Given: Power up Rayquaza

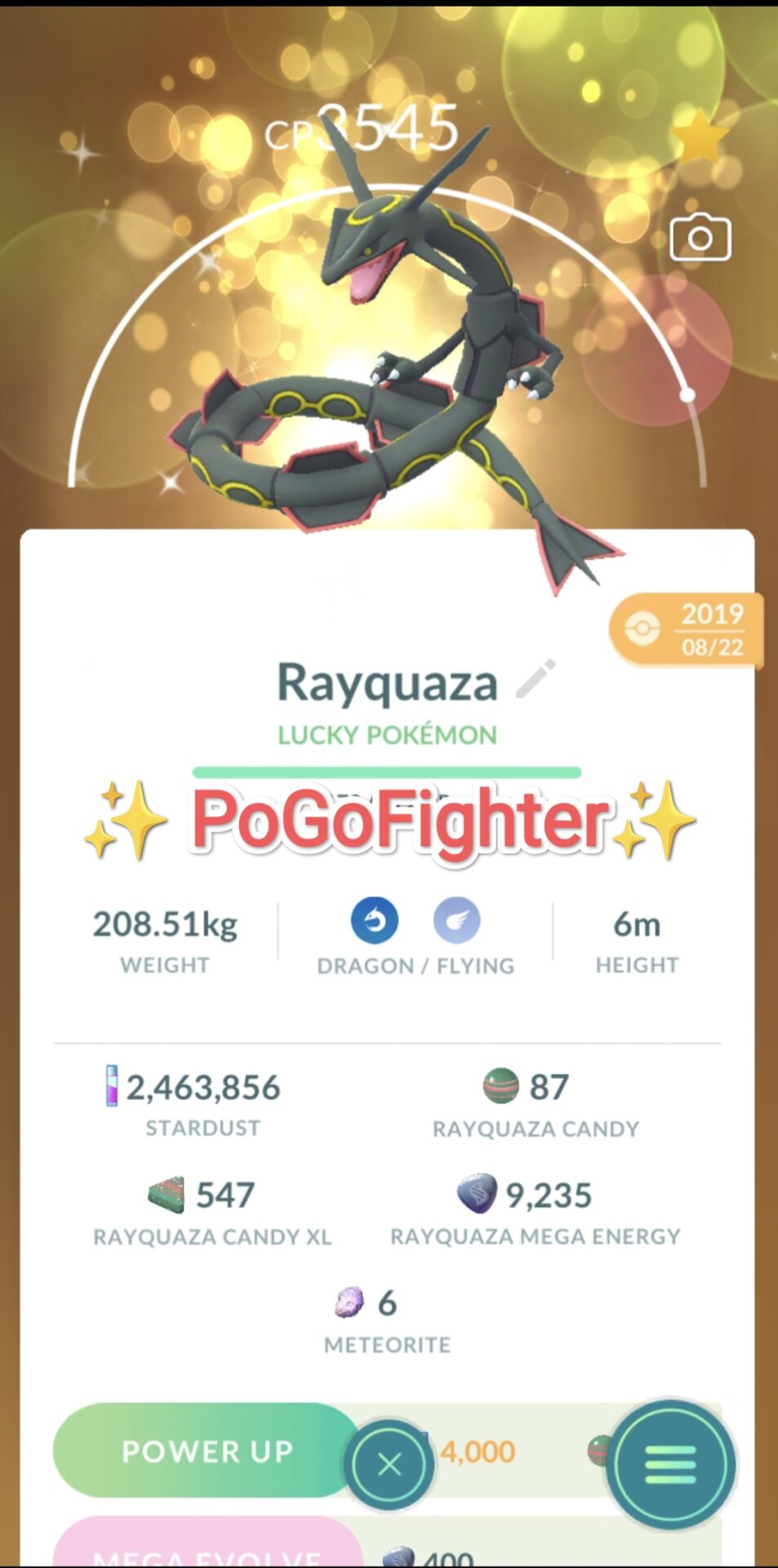Looking at the screenshot, I should tap(208, 1450).
